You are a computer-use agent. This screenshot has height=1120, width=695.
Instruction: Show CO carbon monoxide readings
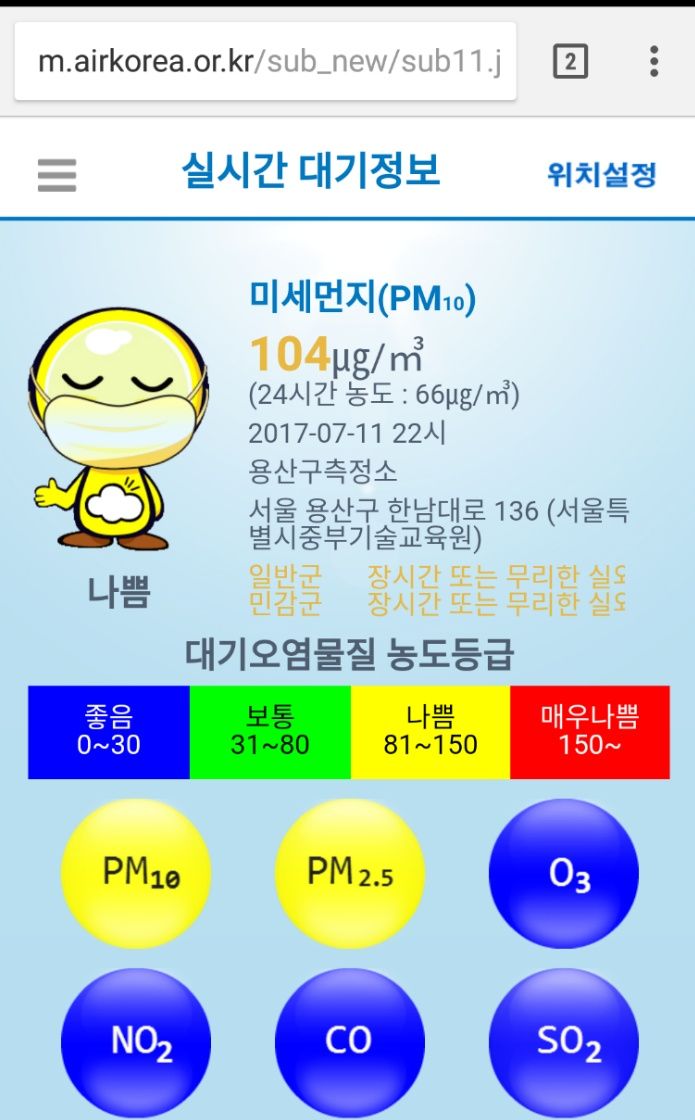(x=349, y=1043)
